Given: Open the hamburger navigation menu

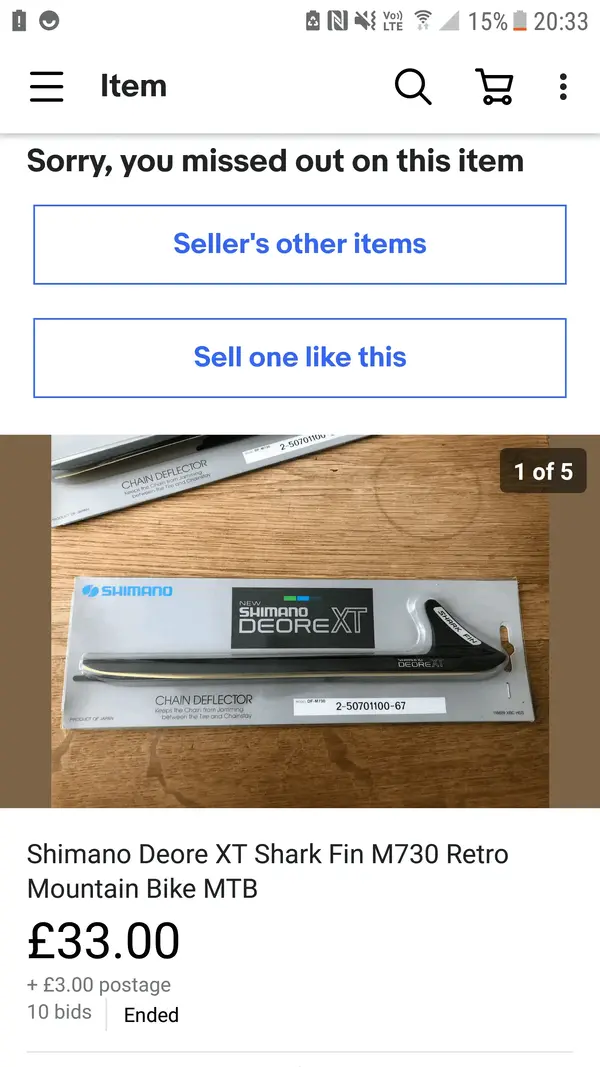Looking at the screenshot, I should 47,87.
